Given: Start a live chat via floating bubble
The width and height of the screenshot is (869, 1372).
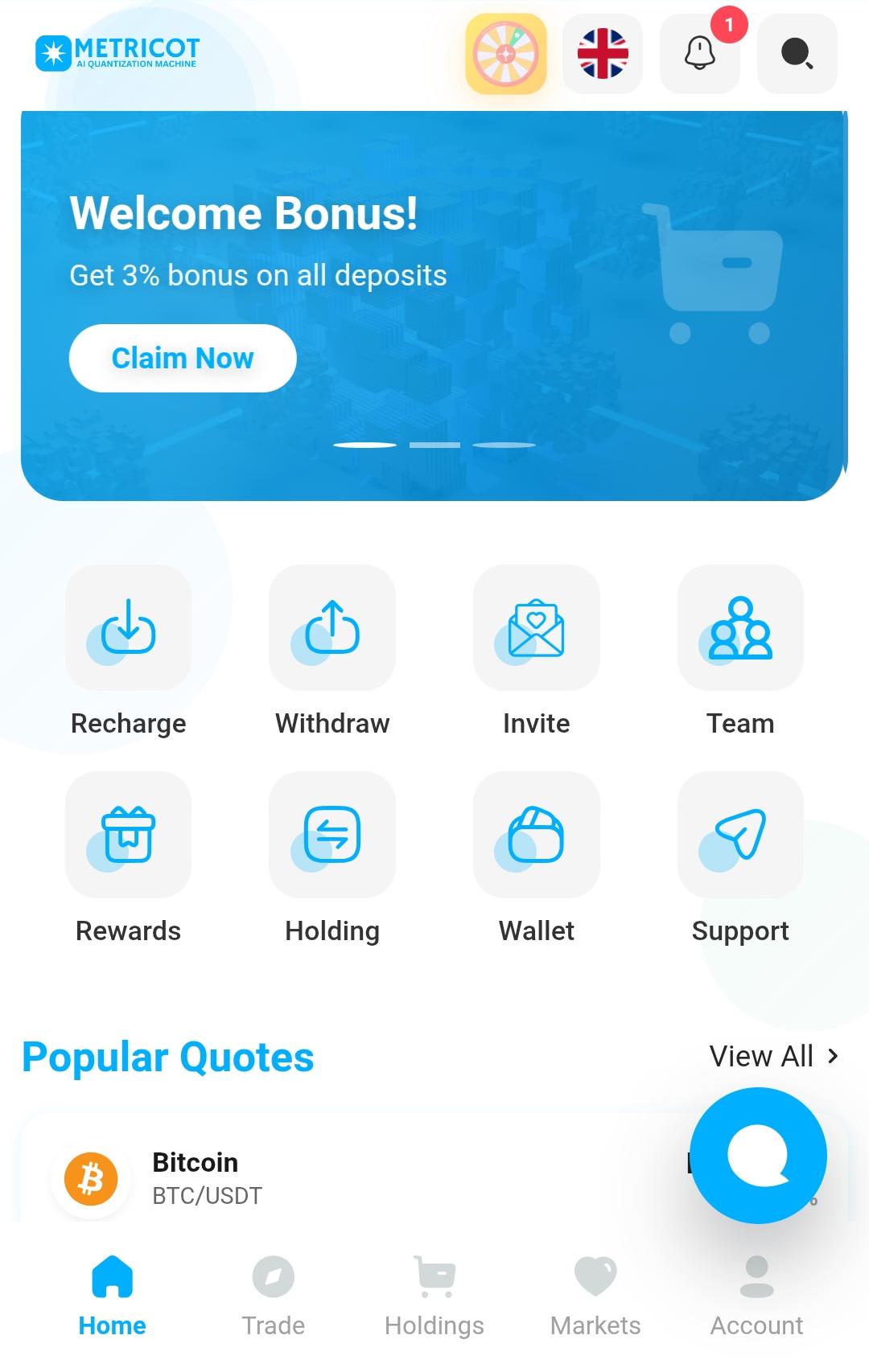Looking at the screenshot, I should coord(758,1156).
